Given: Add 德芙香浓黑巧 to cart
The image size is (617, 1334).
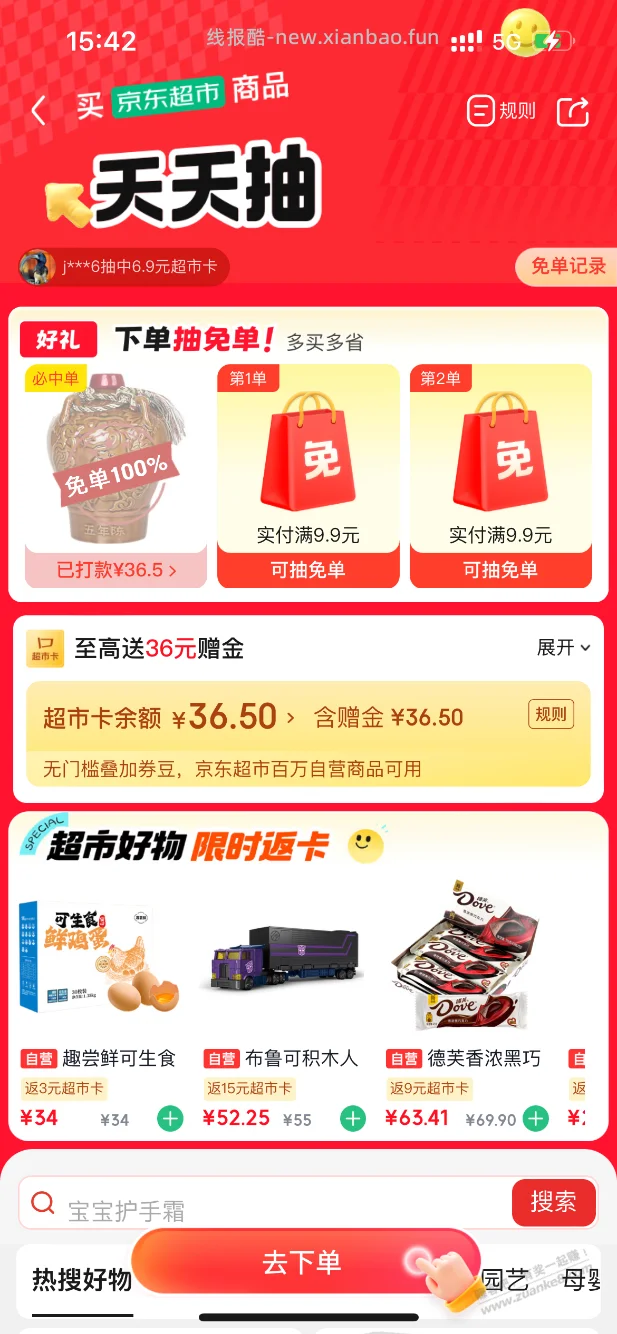Looking at the screenshot, I should pyautogui.click(x=536, y=1118).
